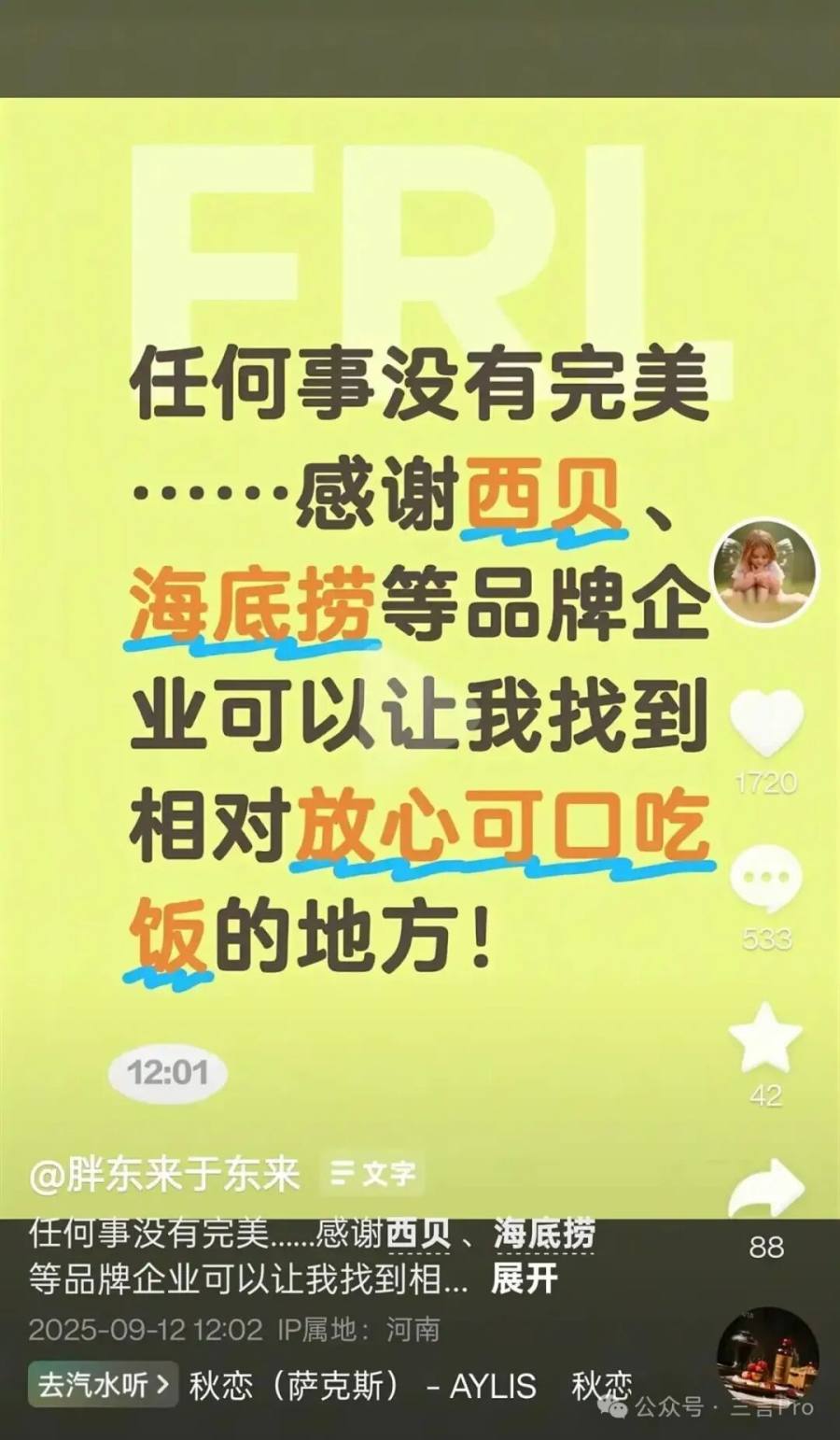Like this video with the heart icon
This screenshot has height=1440, width=840.
[x=765, y=724]
